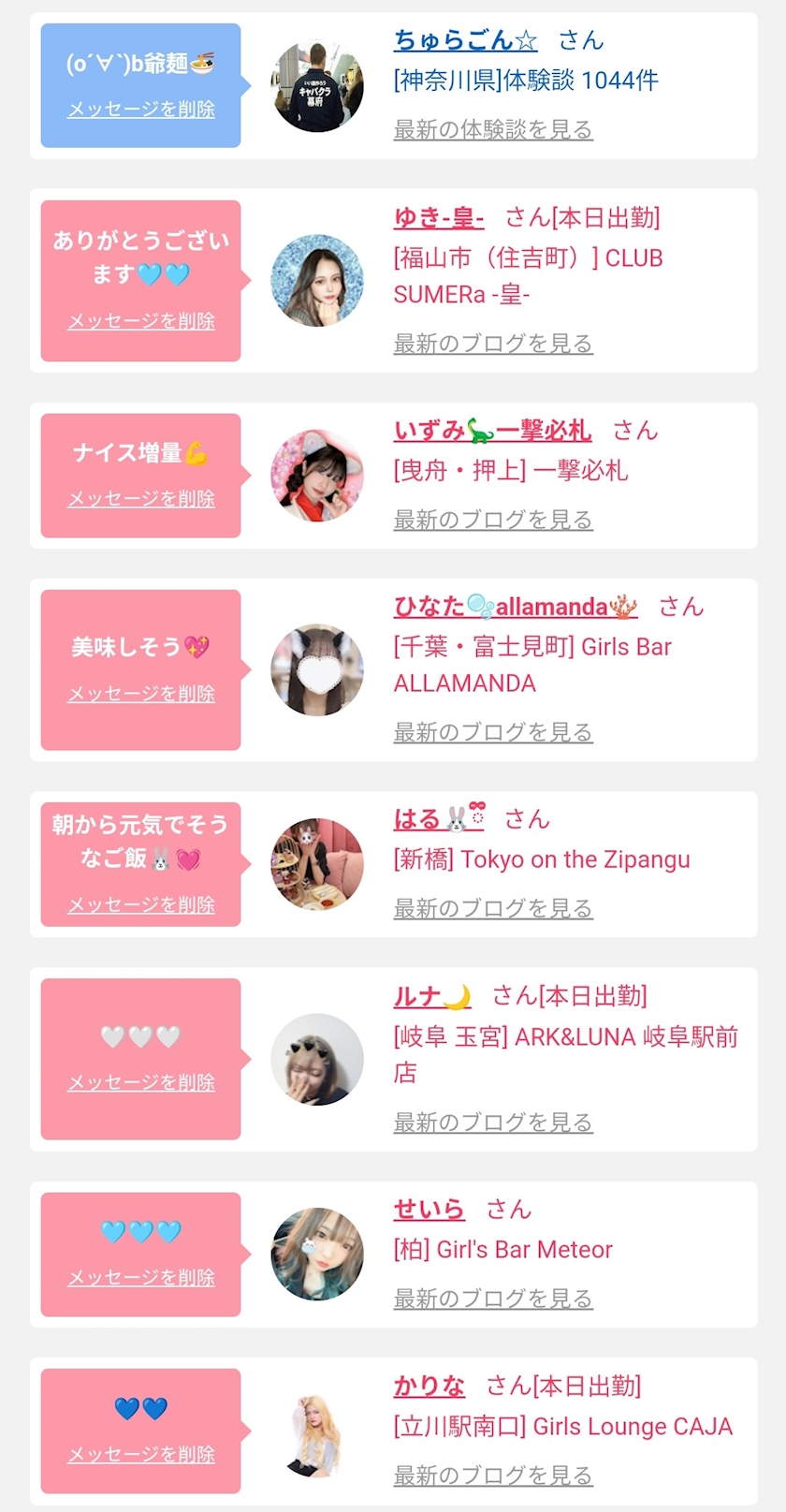View ちゅらごん☆ latest 体験談
This screenshot has height=1512, width=786.
pyautogui.click(x=493, y=129)
